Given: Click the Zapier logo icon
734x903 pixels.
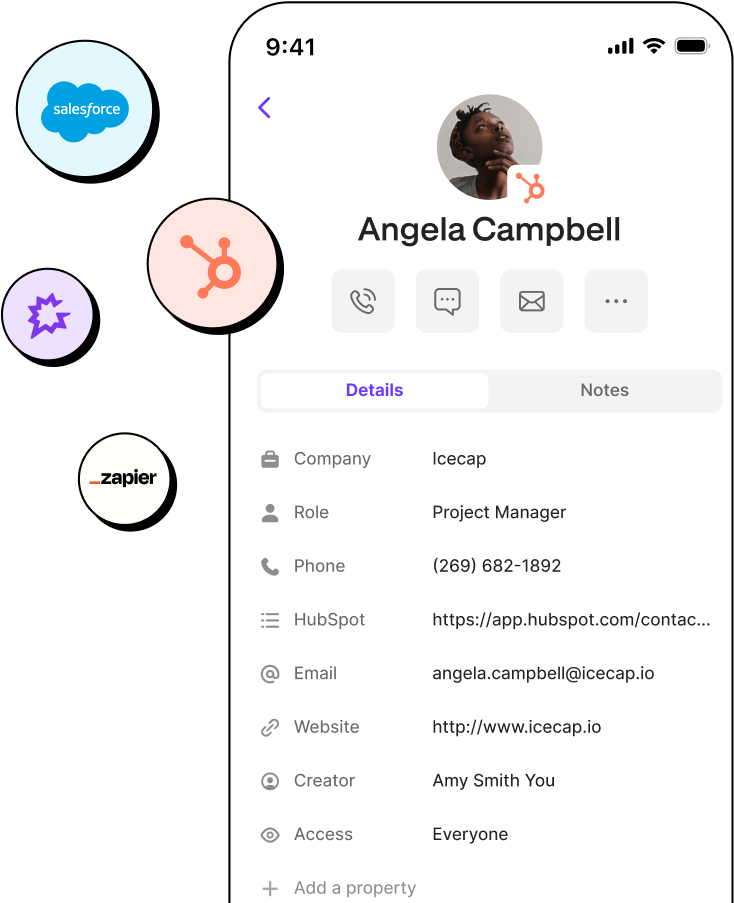Looking at the screenshot, I should 124,479.
